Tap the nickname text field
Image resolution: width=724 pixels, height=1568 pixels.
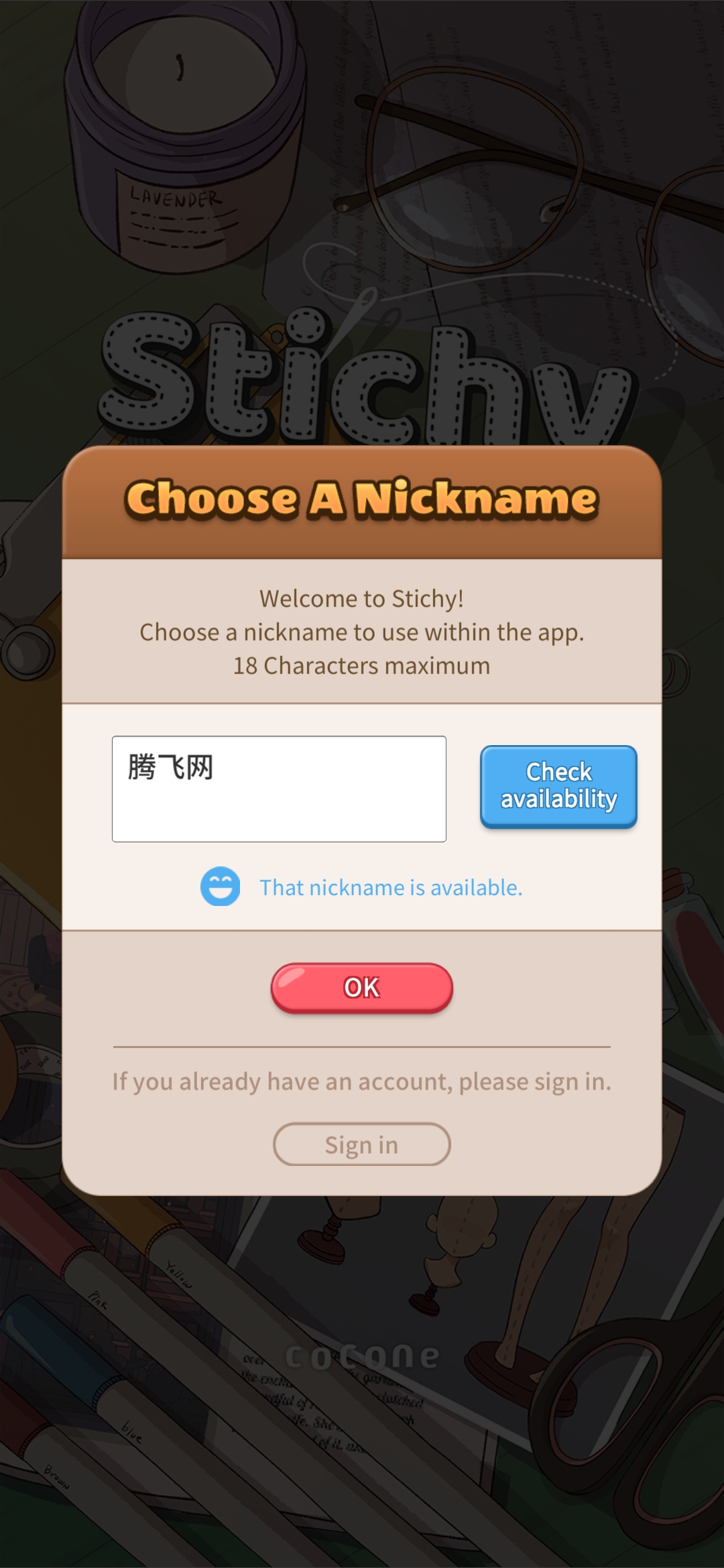pos(279,789)
